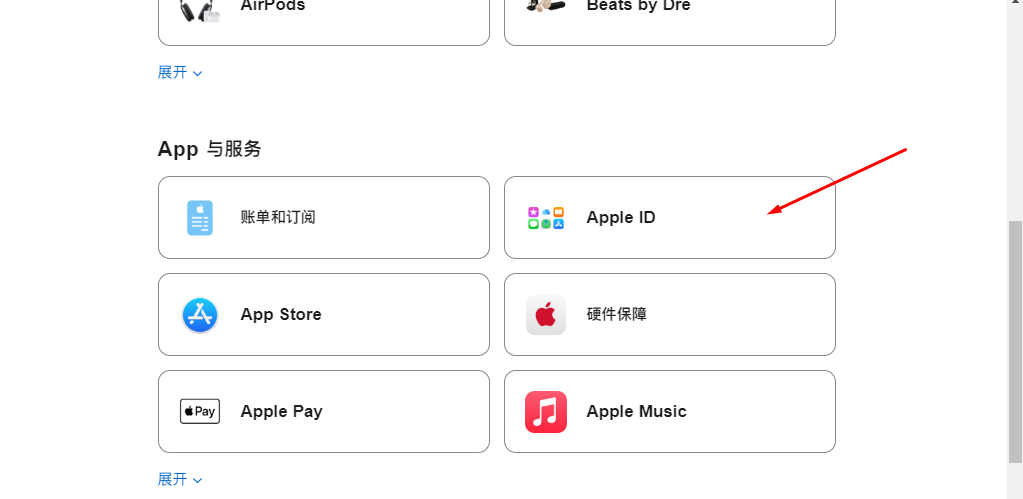
Task: Open the AirPods support card
Action: (x=323, y=20)
